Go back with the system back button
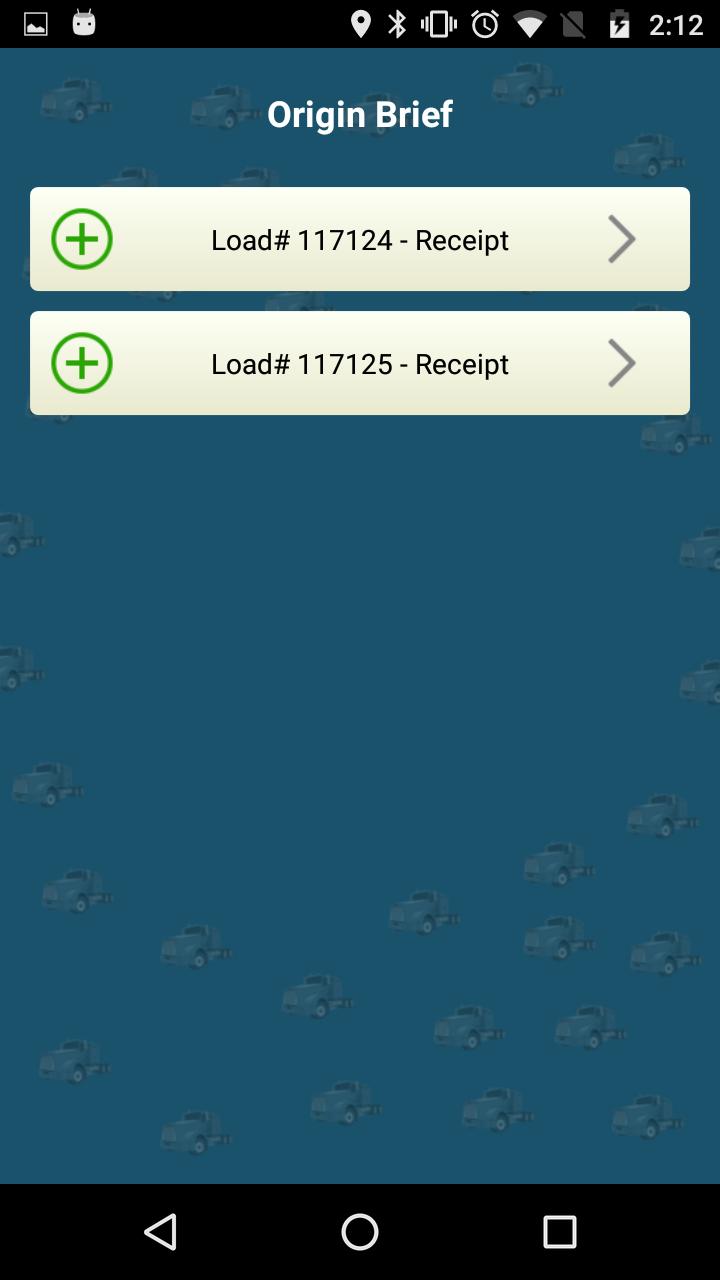Viewport: 720px width, 1280px height. tap(160, 1232)
